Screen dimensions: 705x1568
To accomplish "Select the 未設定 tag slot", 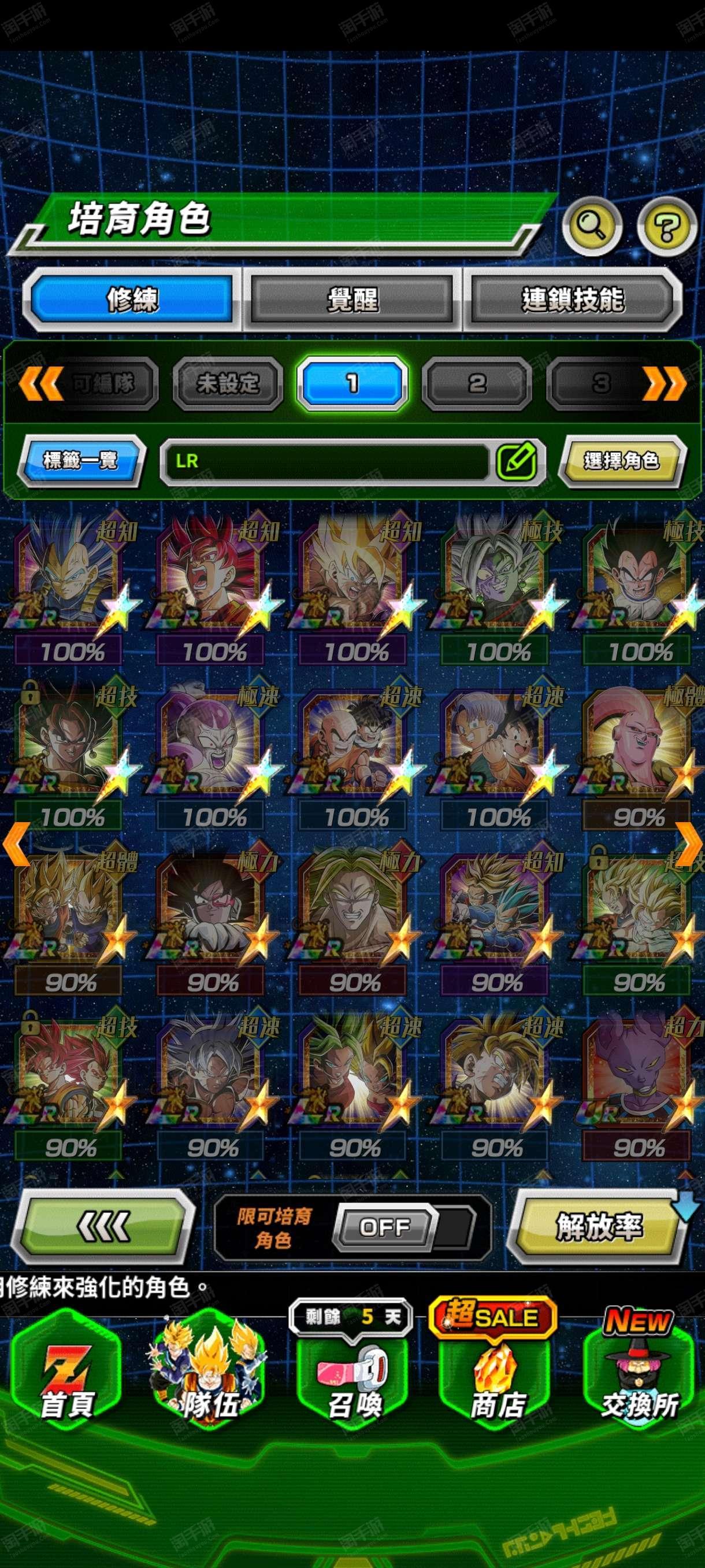I will coord(228,383).
